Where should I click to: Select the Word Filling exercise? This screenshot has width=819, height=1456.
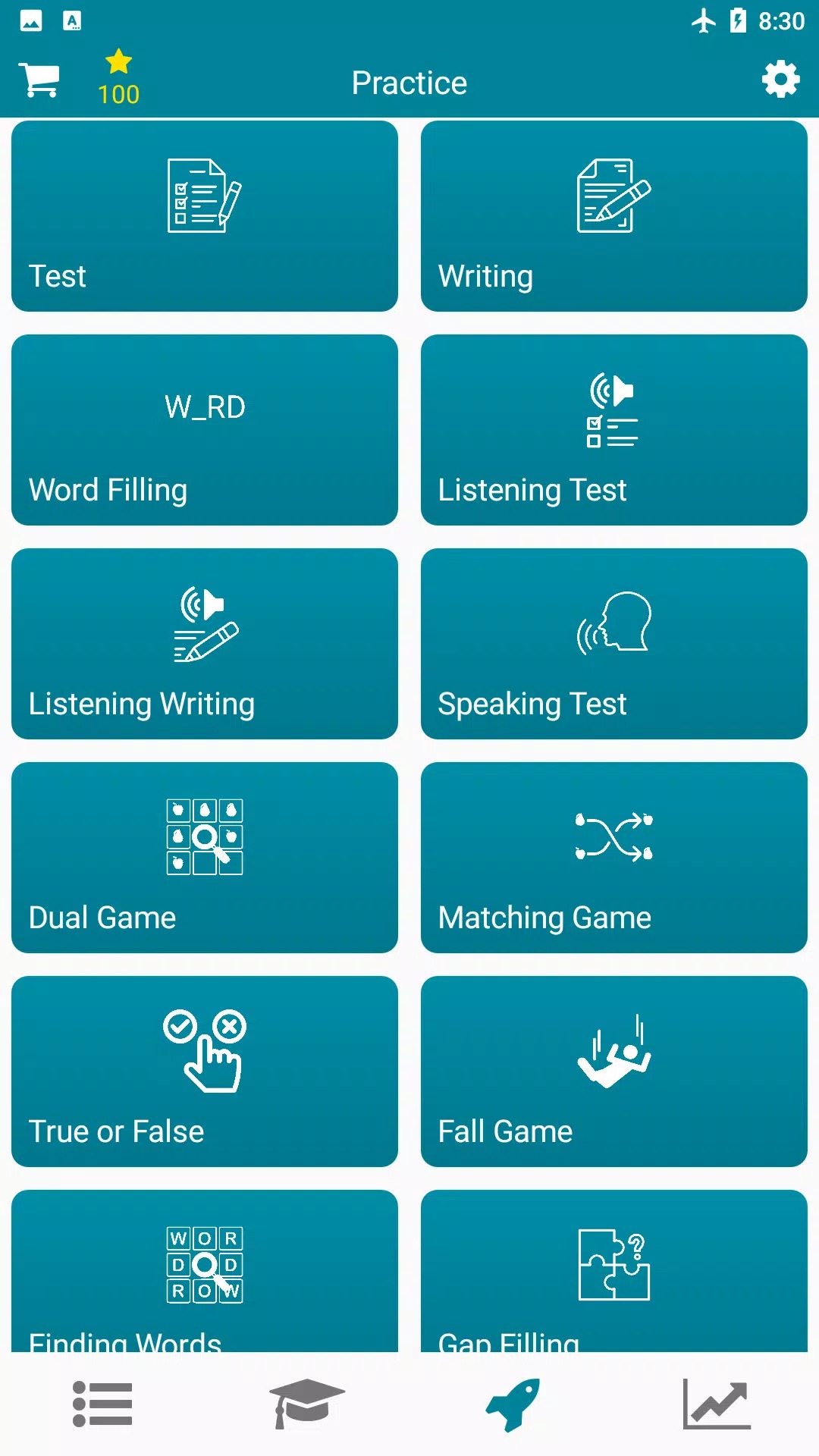point(205,430)
